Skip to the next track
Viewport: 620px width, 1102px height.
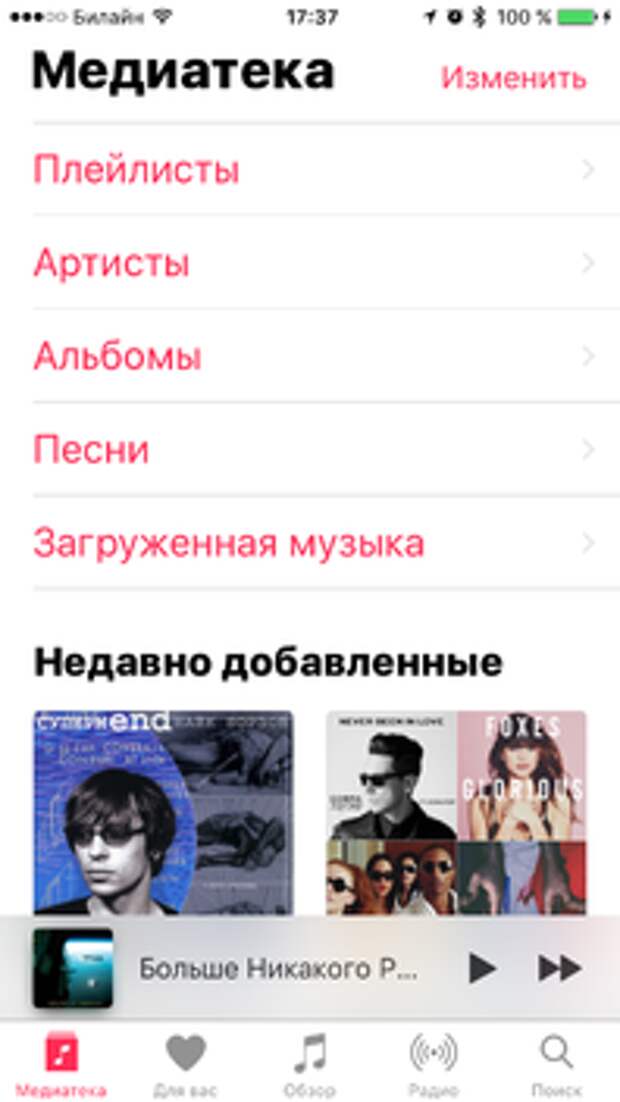click(x=559, y=968)
